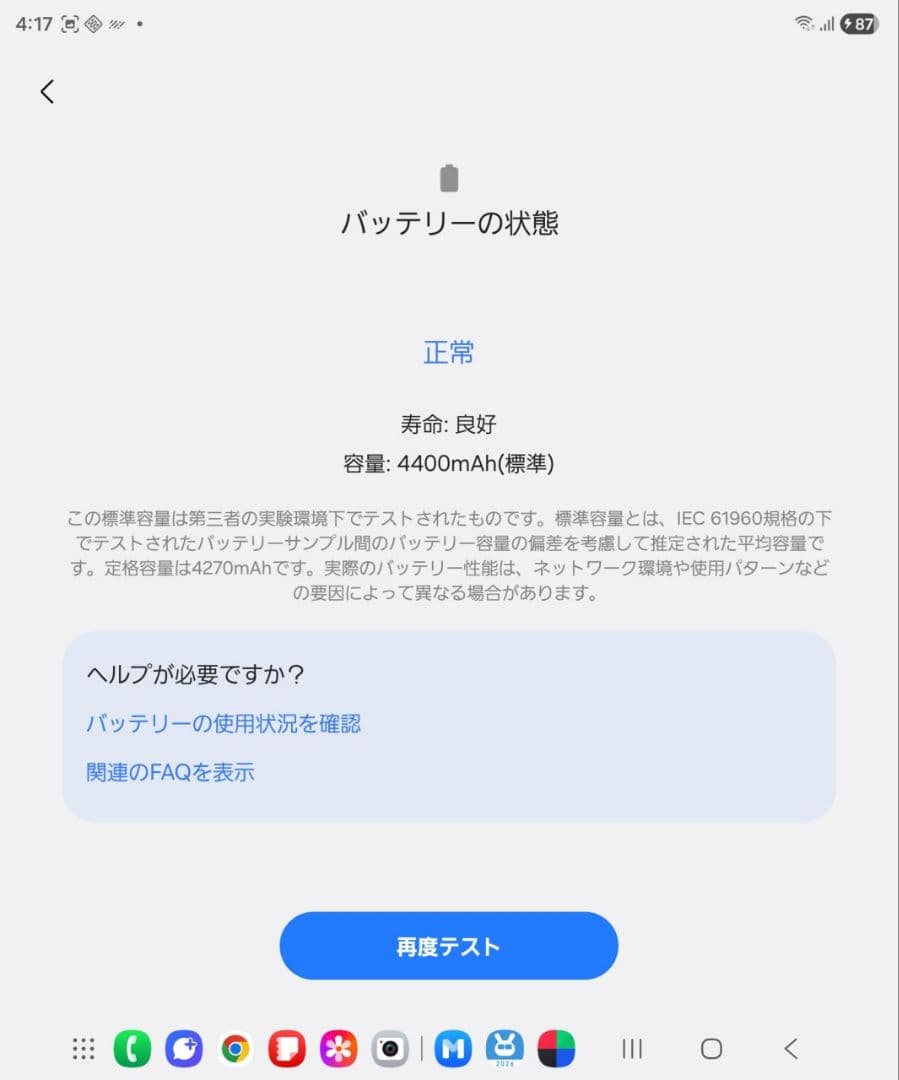View related FAQs via 関連のFAQを表示

pyautogui.click(x=168, y=771)
